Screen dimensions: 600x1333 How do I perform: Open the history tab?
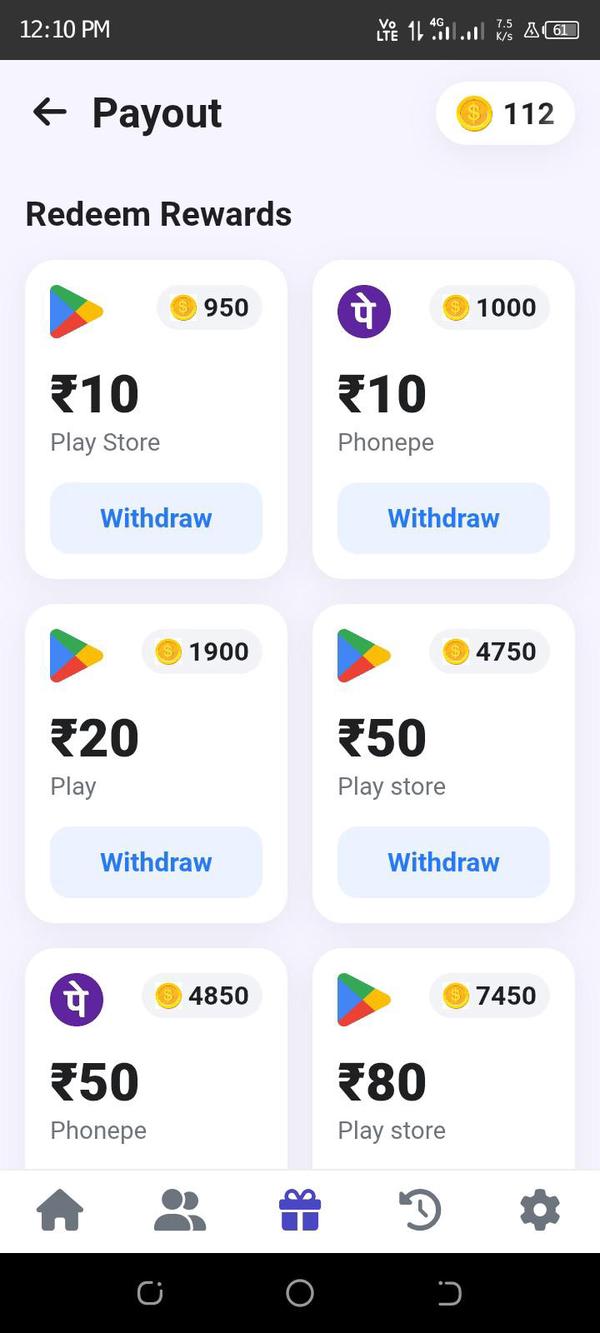(x=420, y=1211)
